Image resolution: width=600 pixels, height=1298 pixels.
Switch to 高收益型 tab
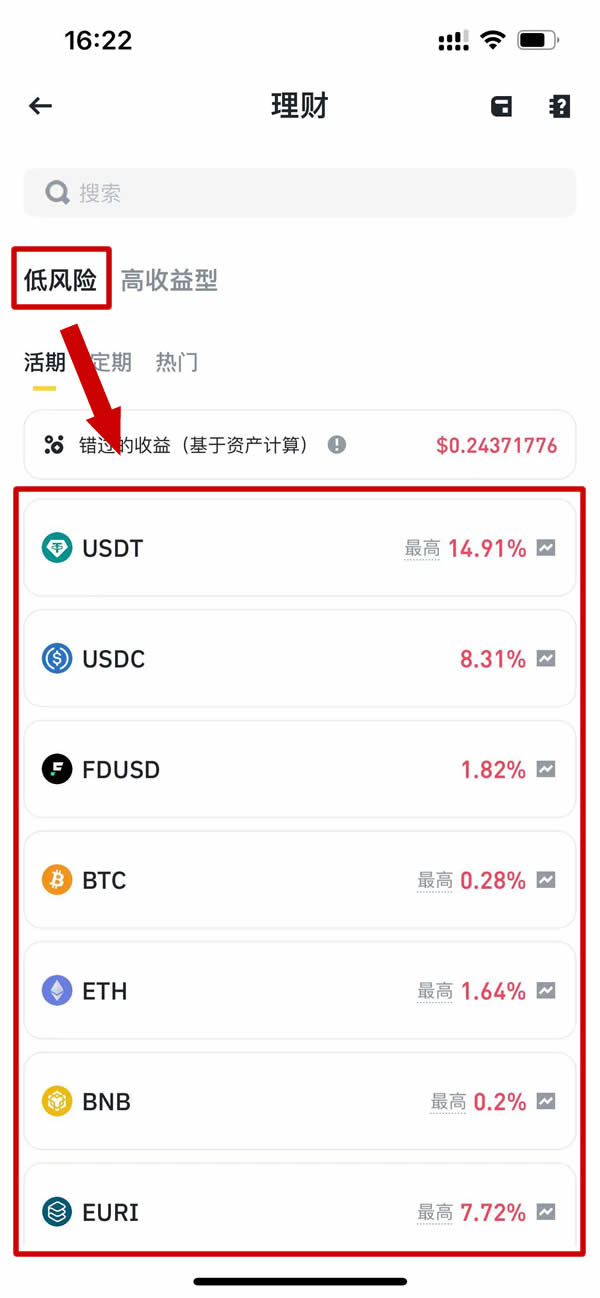pos(169,281)
